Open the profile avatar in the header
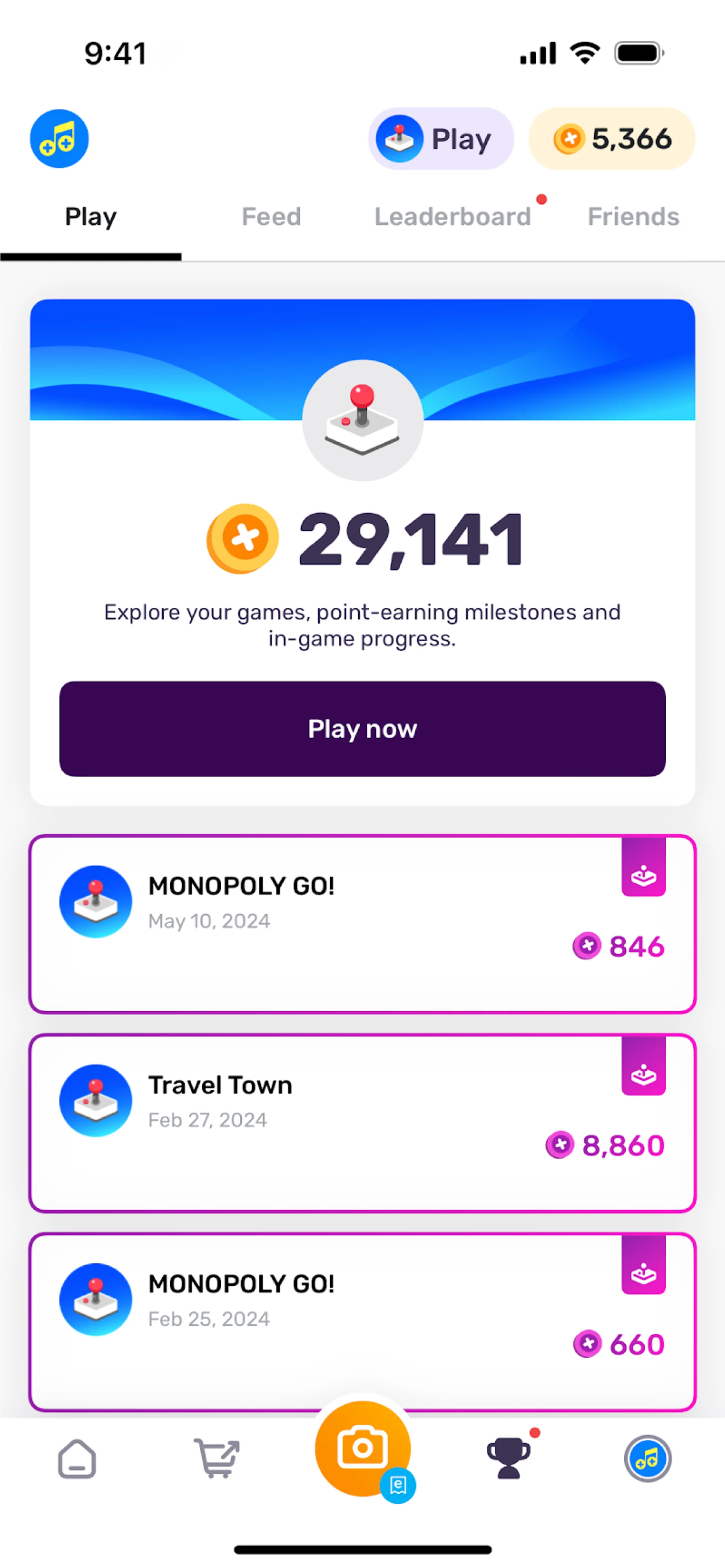The image size is (725, 1568). (59, 139)
